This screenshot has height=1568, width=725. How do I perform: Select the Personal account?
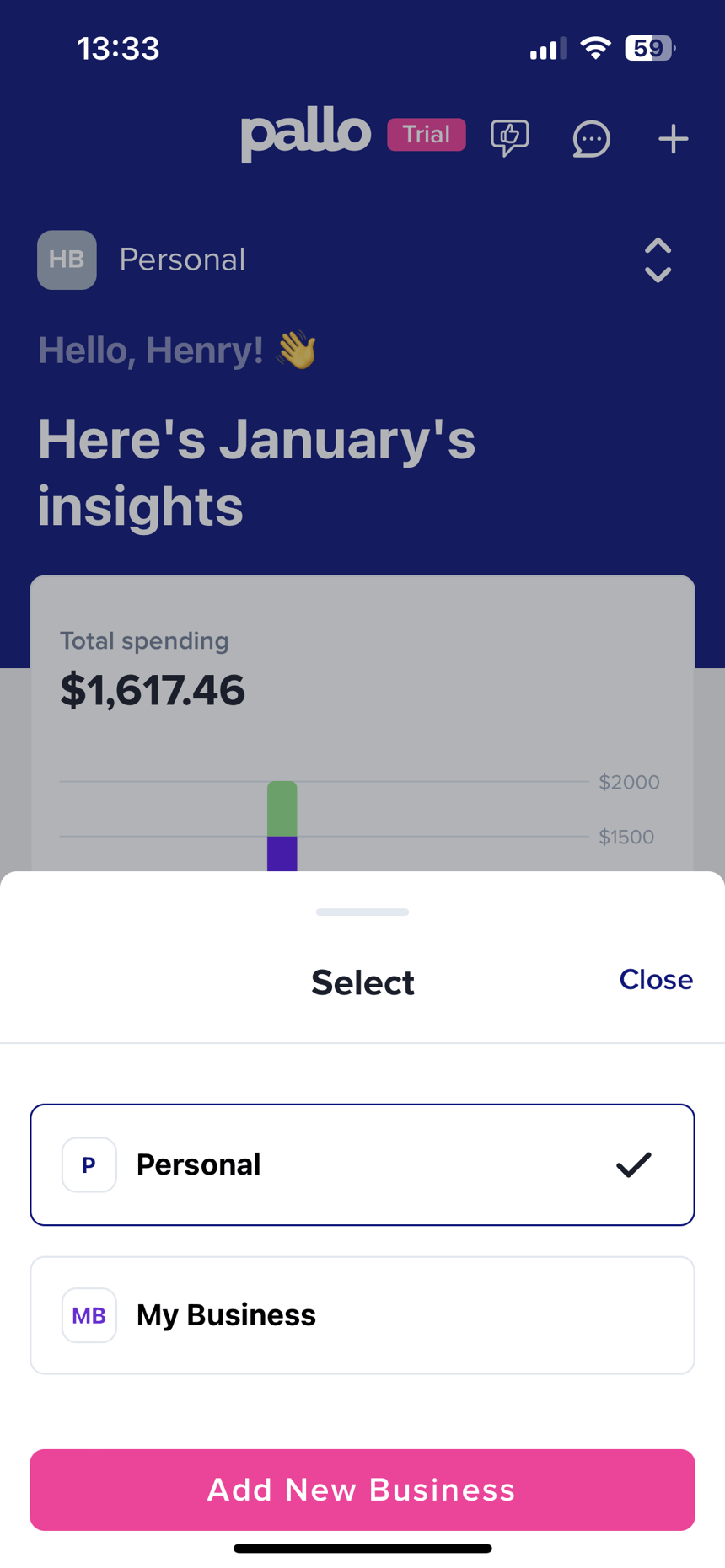point(362,1164)
